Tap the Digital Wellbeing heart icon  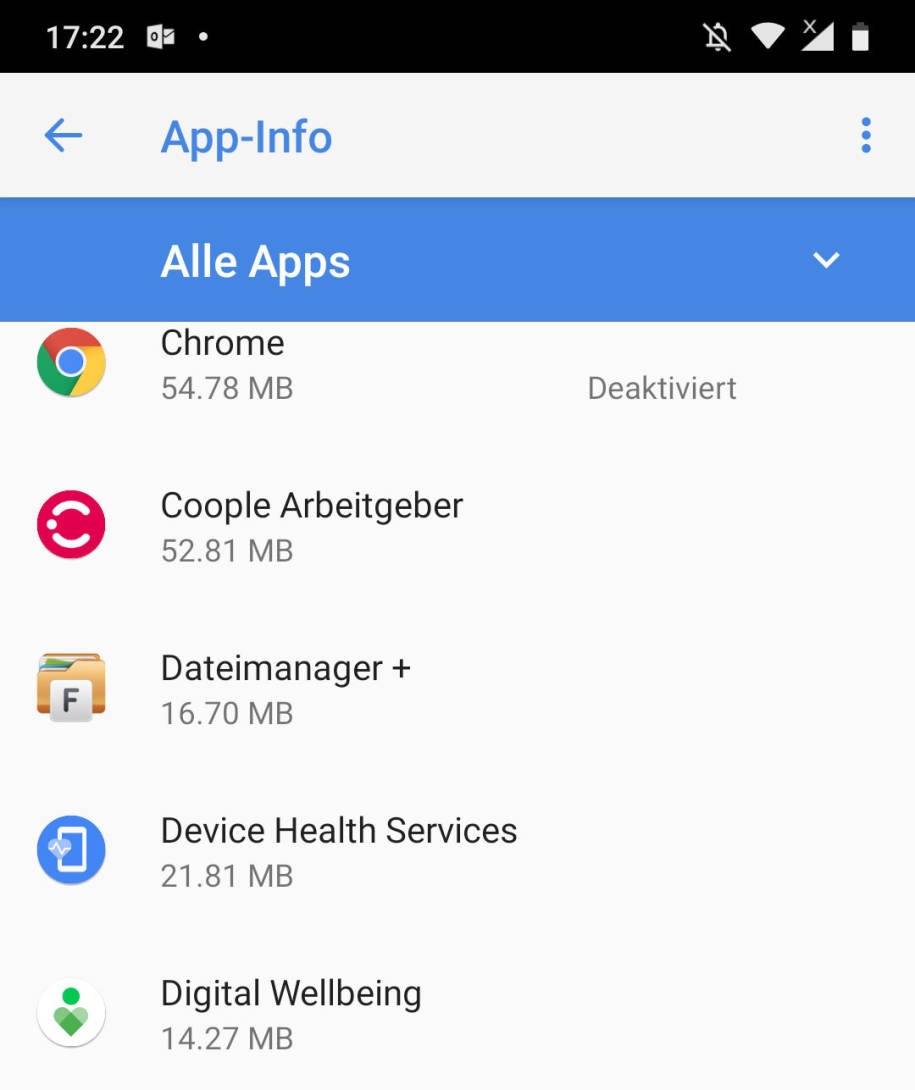pyautogui.click(x=71, y=1012)
